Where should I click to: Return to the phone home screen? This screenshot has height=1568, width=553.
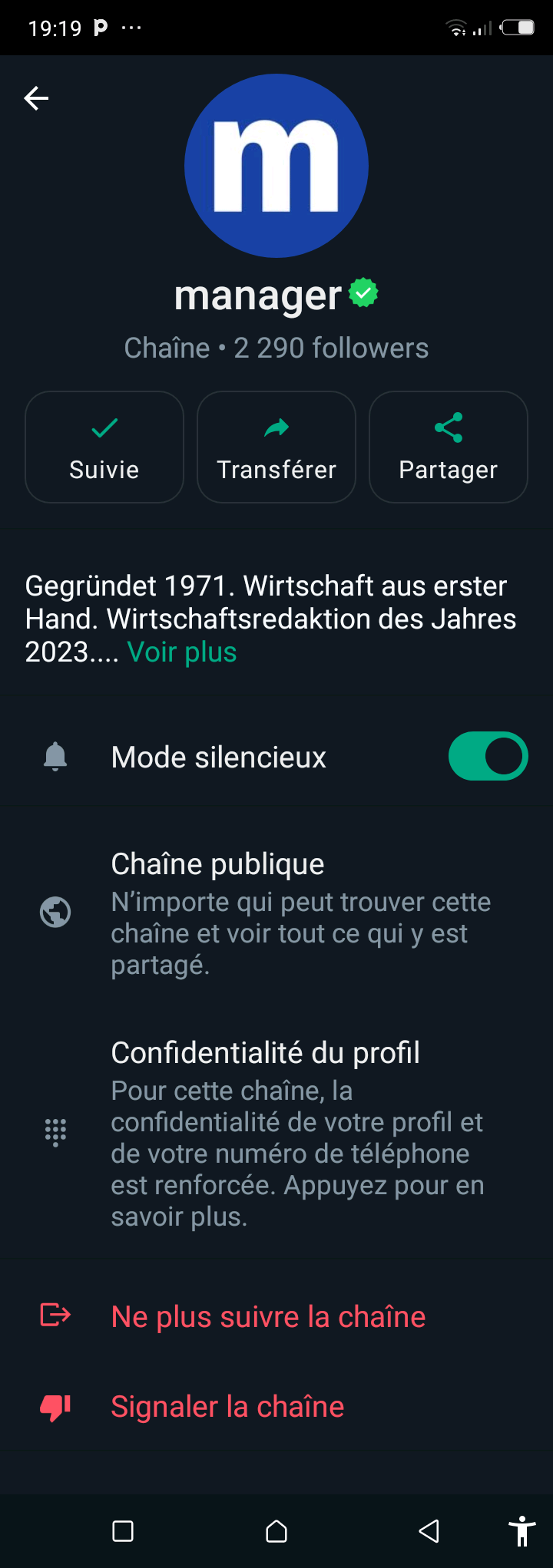tap(276, 1531)
